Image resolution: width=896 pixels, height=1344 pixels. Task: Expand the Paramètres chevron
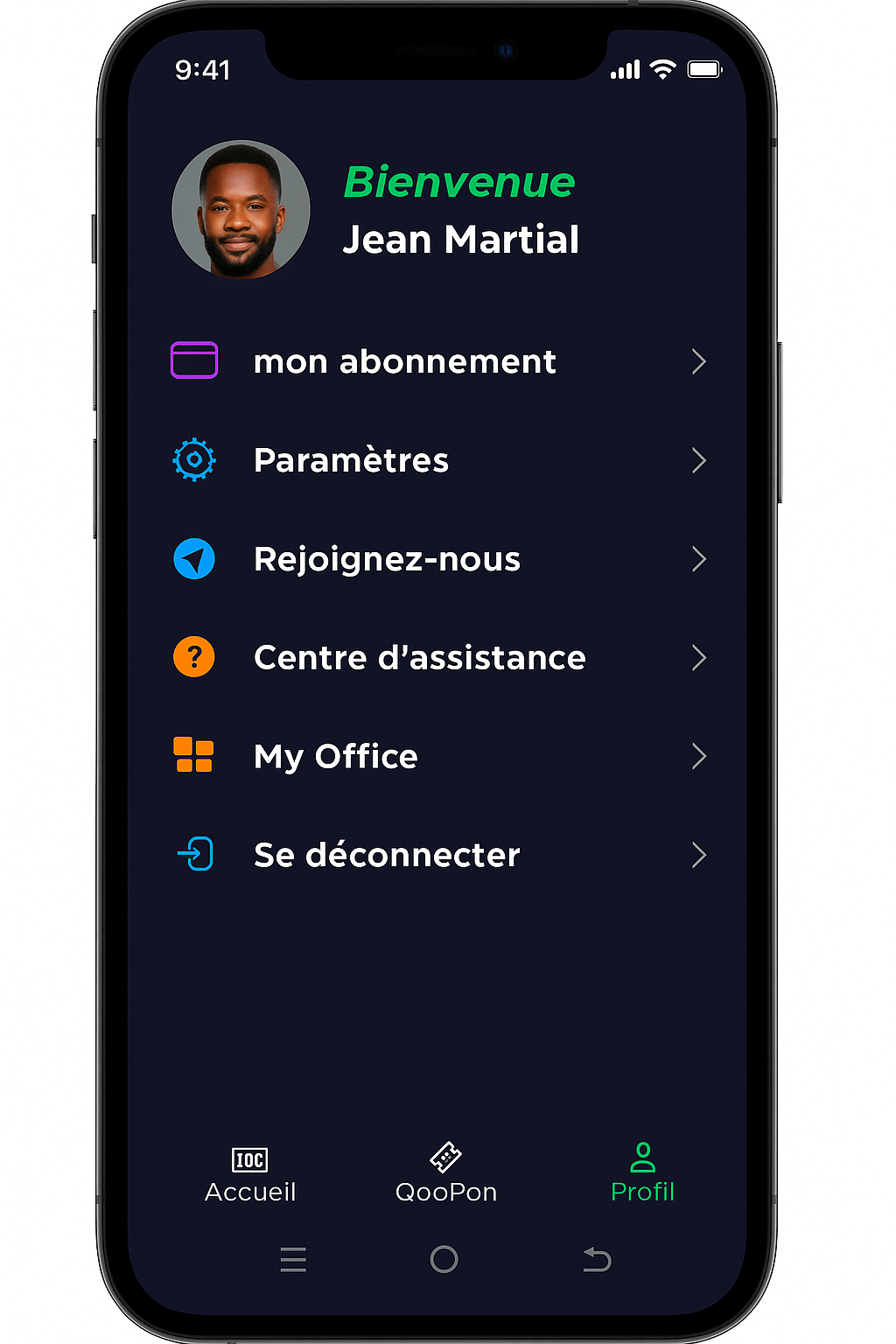point(698,460)
